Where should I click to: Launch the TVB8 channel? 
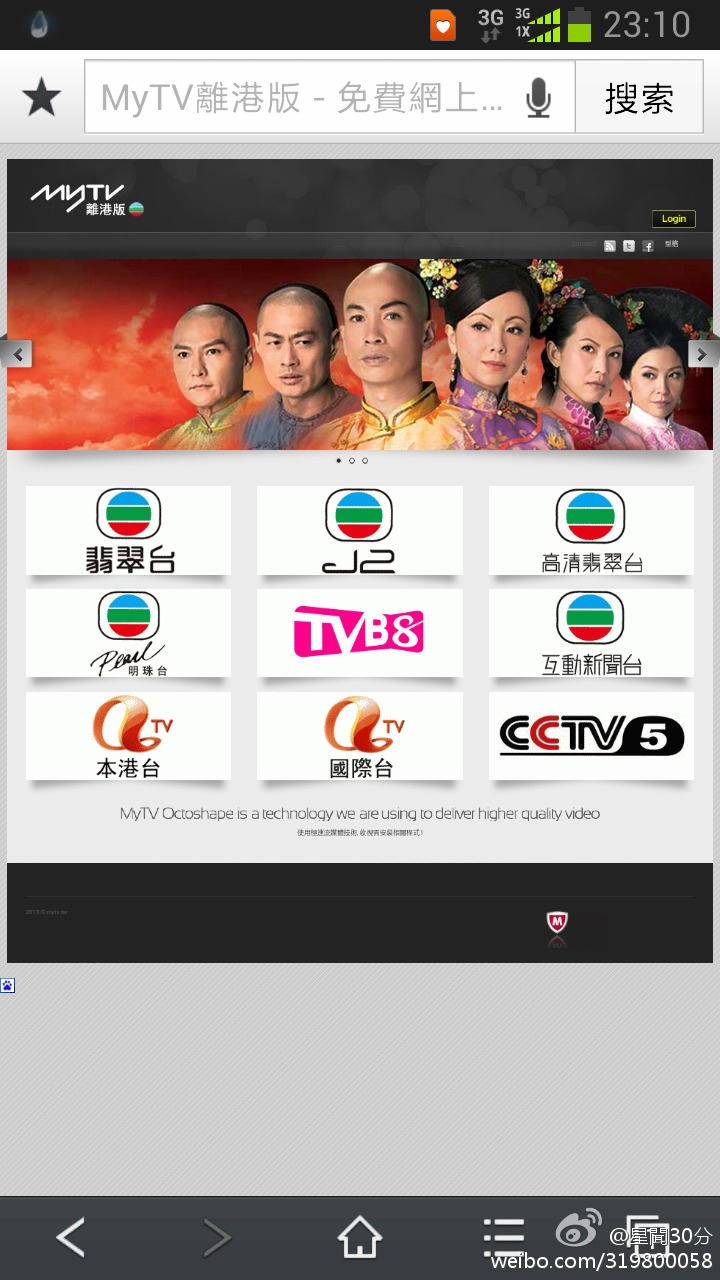coord(359,633)
